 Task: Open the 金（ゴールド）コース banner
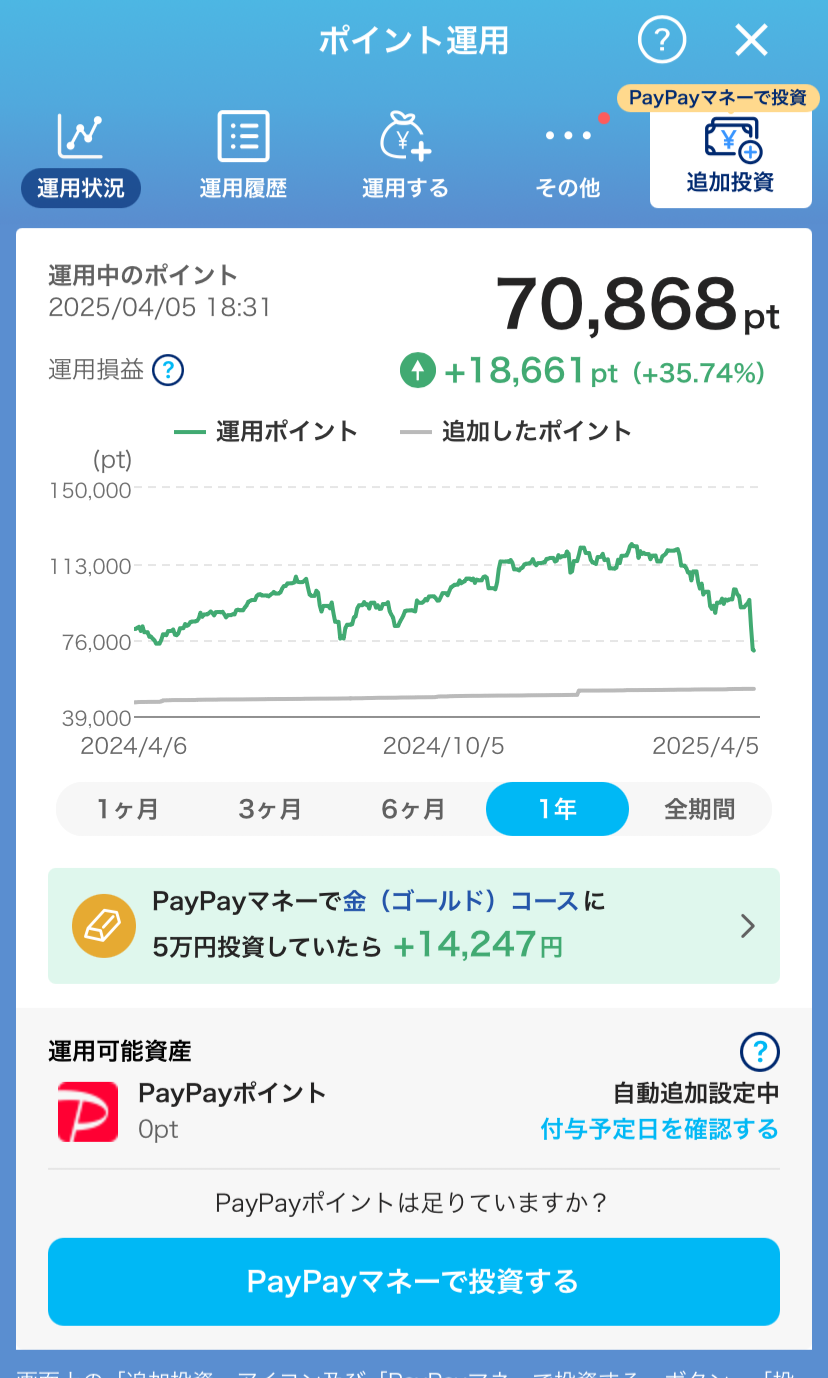414,926
